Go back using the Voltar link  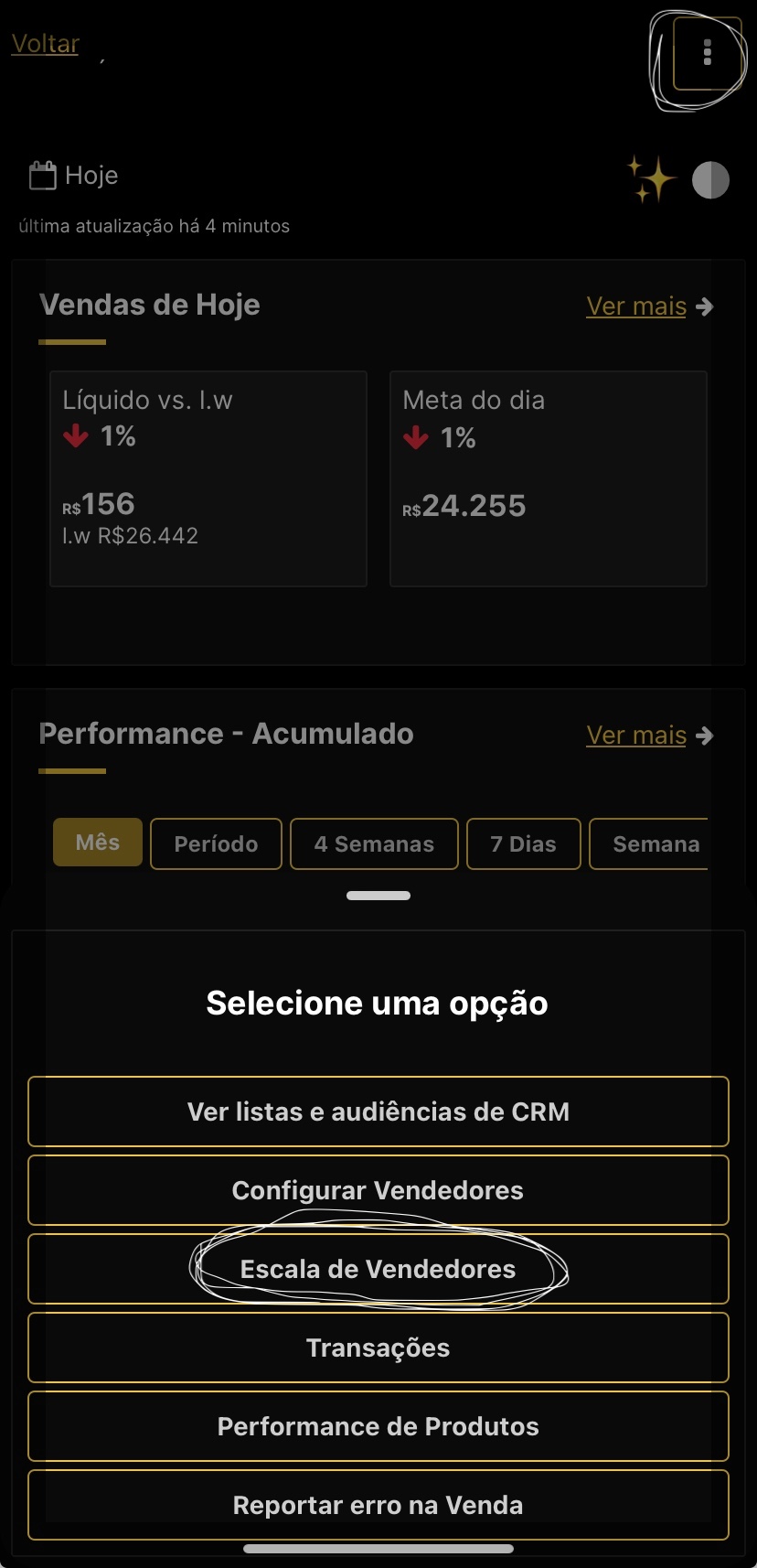[x=45, y=44]
